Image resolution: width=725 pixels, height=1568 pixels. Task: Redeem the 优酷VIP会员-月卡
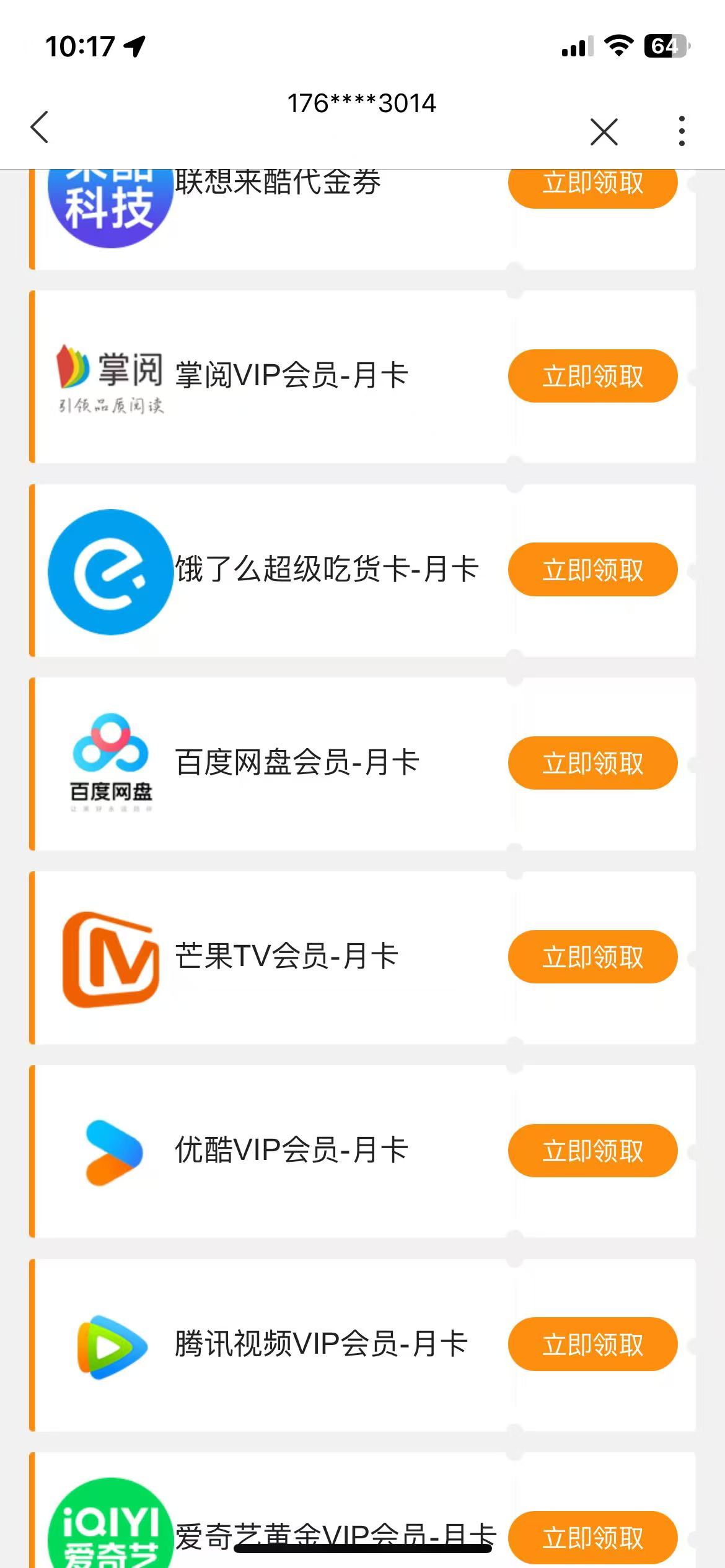pos(593,1151)
